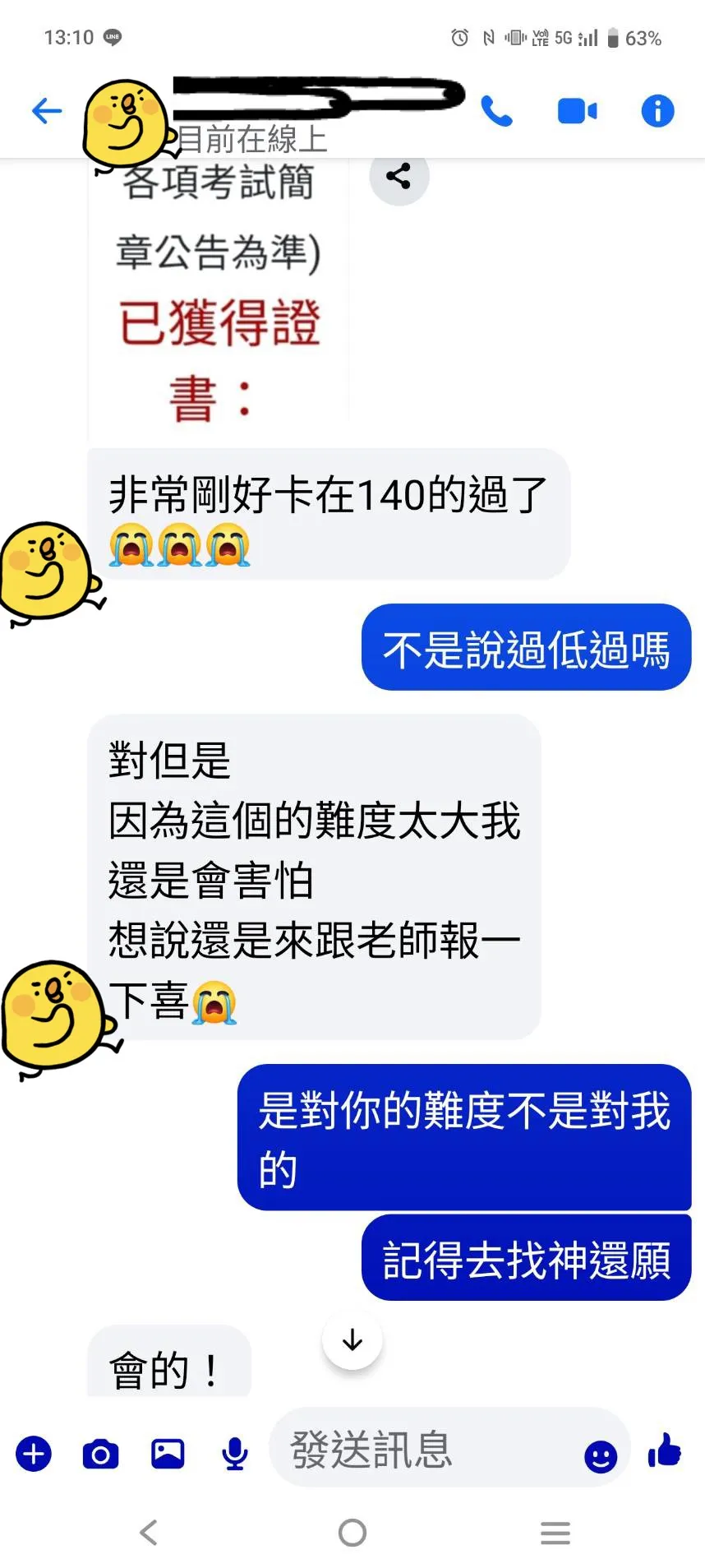Start a video call
The height and width of the screenshot is (1568, 705).
coord(577,111)
